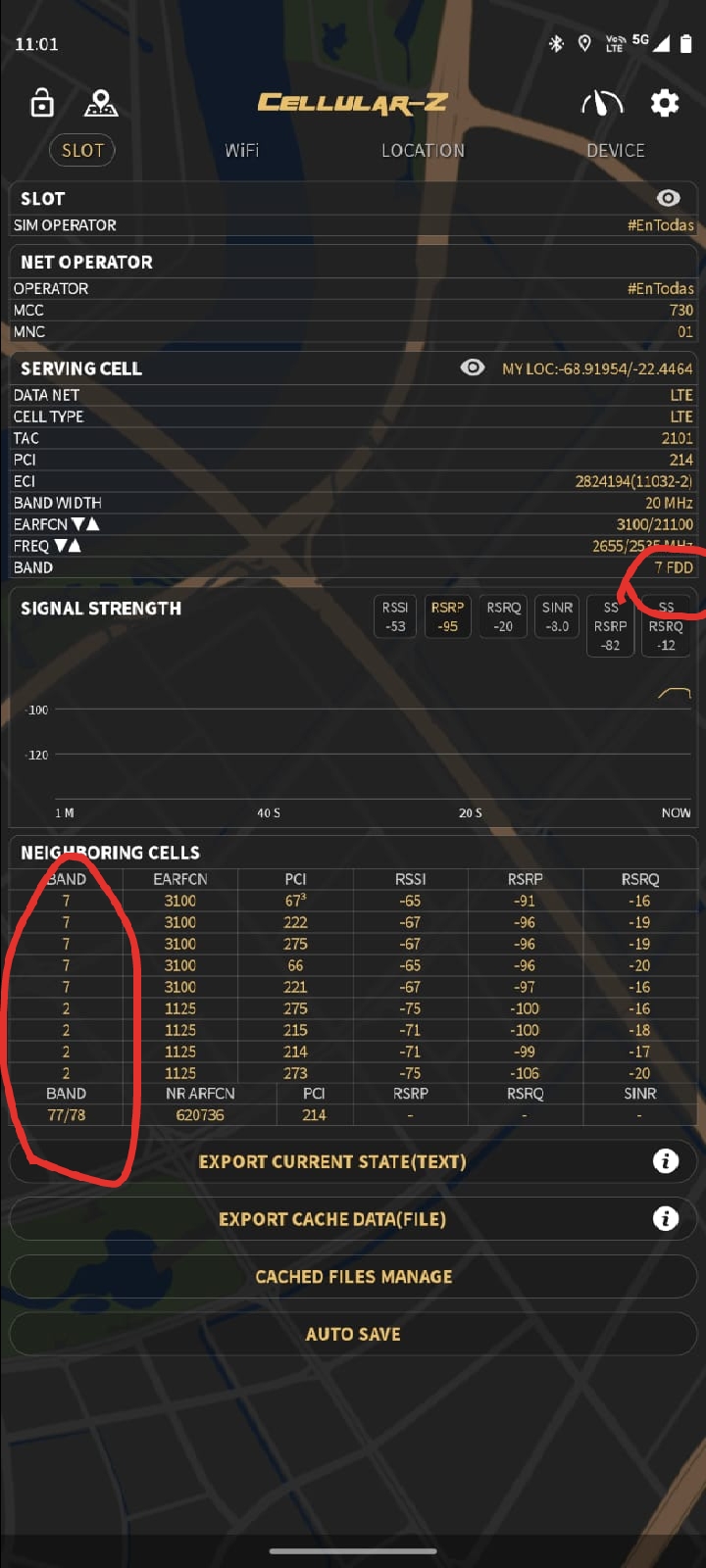The height and width of the screenshot is (1568, 706).
Task: Open CACHED FILES MANAGE
Action: (353, 1277)
